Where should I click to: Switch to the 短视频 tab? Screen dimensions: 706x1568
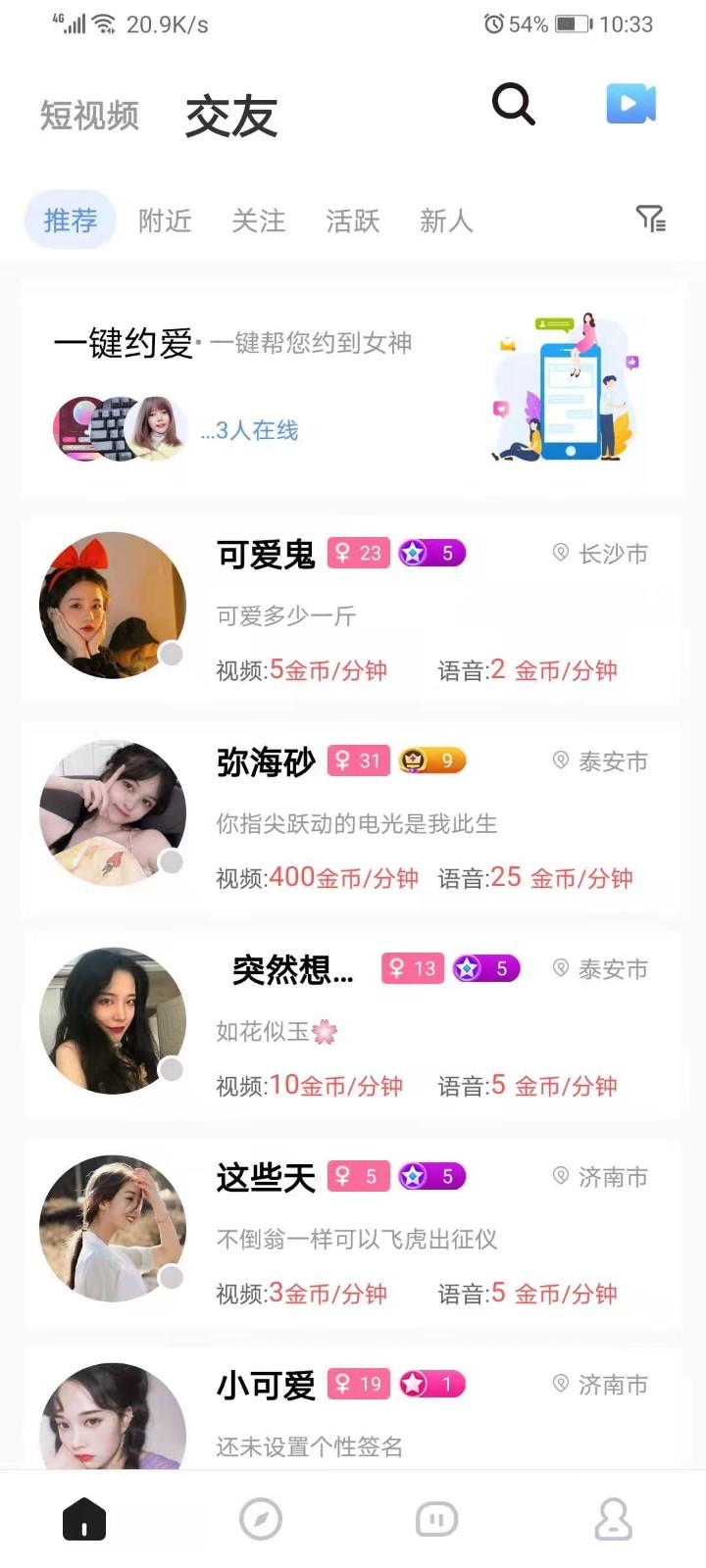tap(88, 116)
